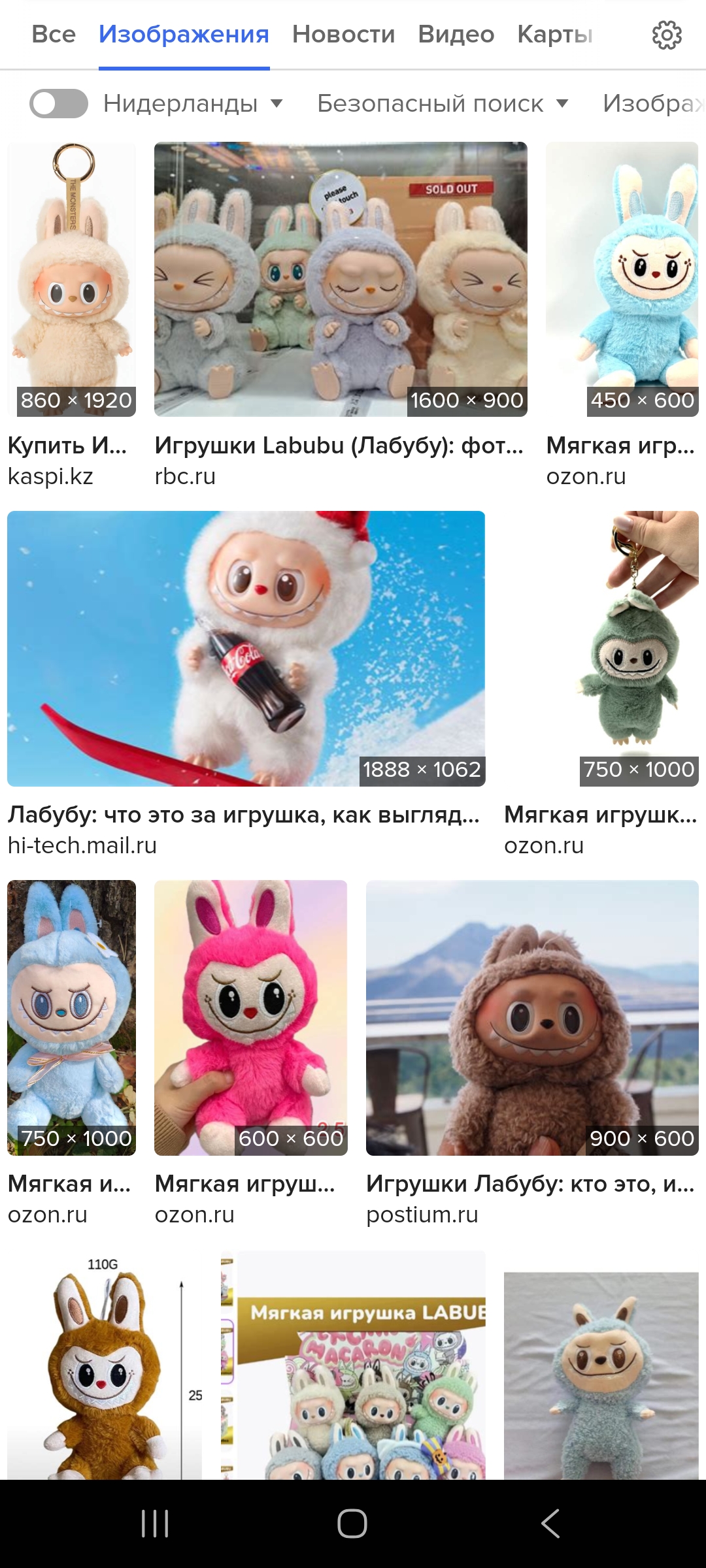Expand the Нидерланды region dropdown
The height and width of the screenshot is (1568, 706).
click(x=193, y=103)
